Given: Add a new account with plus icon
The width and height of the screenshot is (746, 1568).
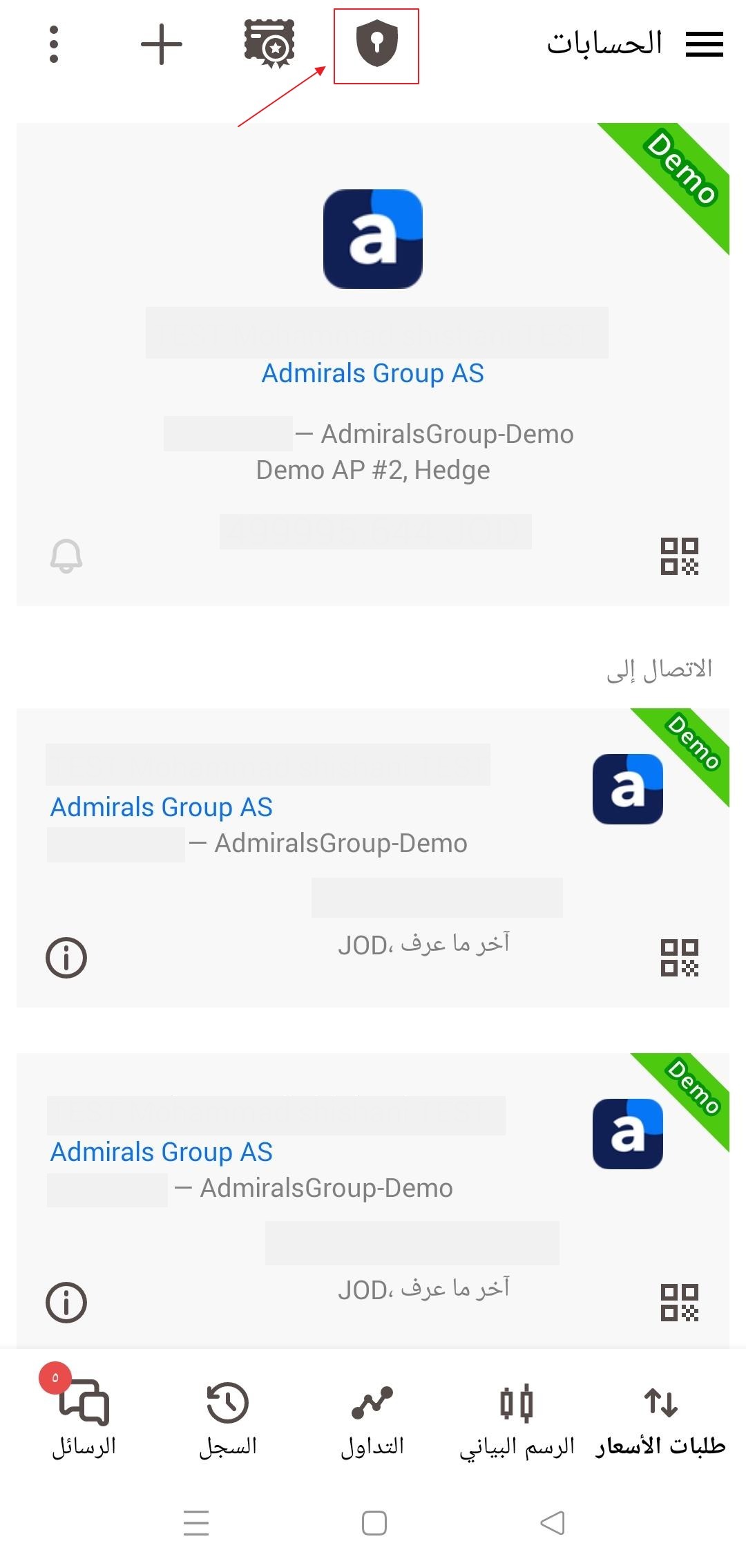Looking at the screenshot, I should [161, 44].
